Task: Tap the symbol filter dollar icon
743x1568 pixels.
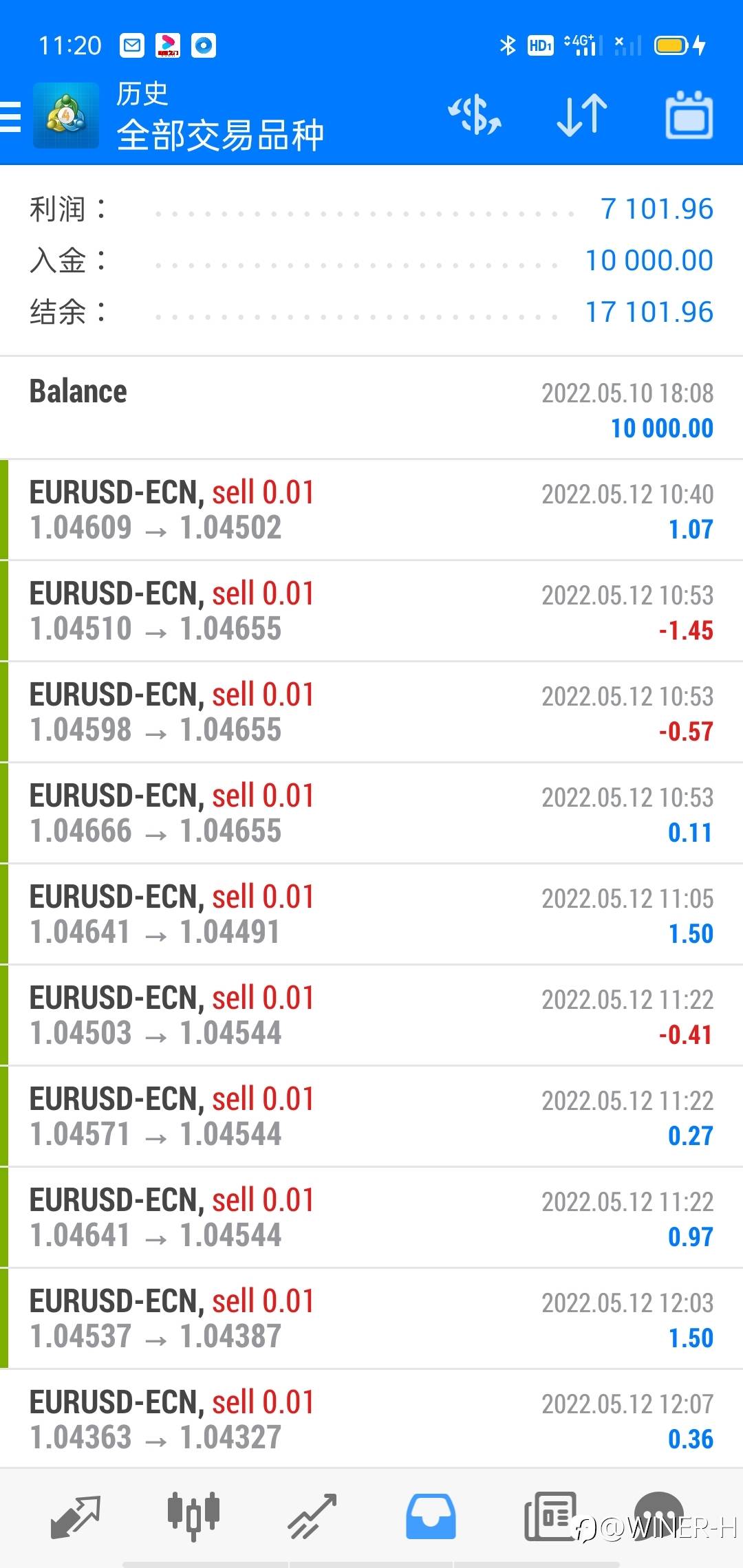Action: 475,115
